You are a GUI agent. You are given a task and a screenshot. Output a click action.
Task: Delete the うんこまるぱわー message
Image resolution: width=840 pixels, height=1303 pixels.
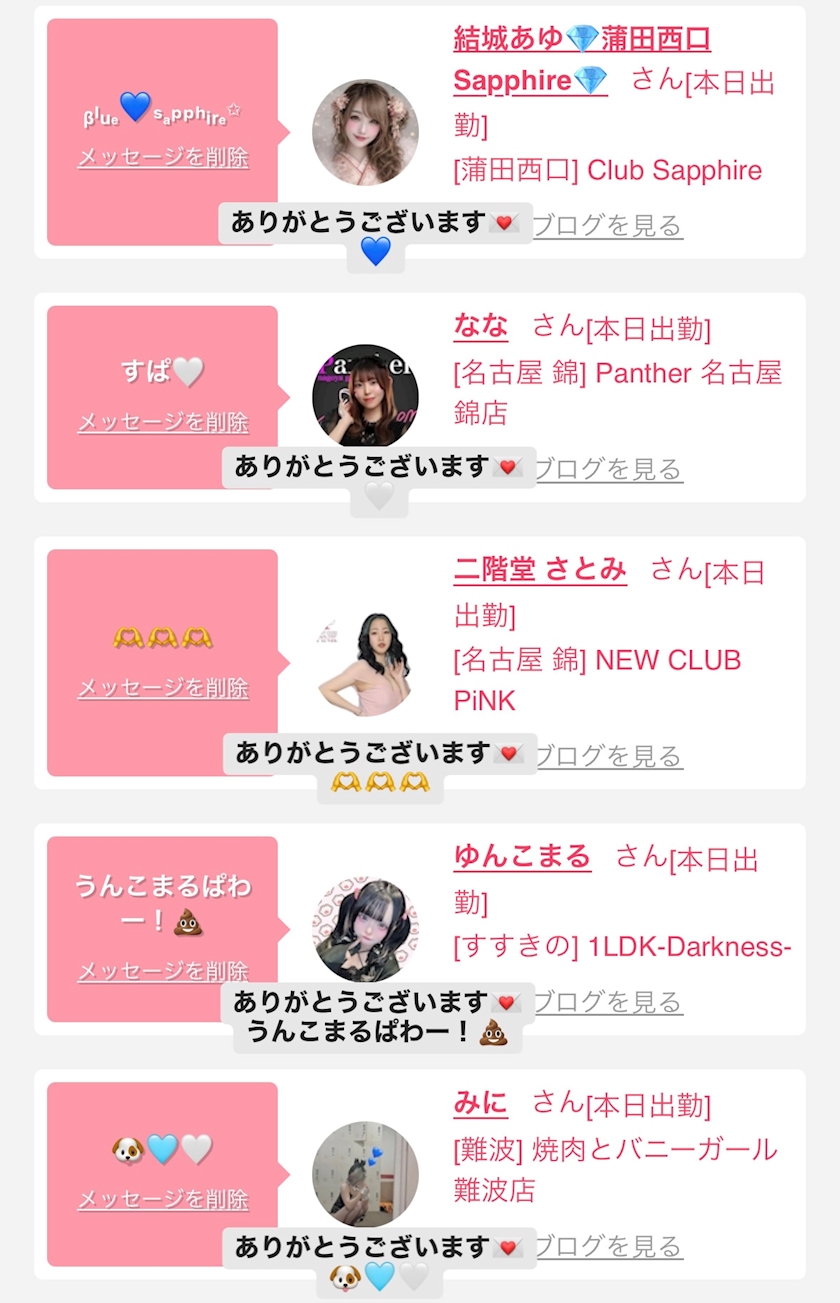pyautogui.click(x=163, y=971)
